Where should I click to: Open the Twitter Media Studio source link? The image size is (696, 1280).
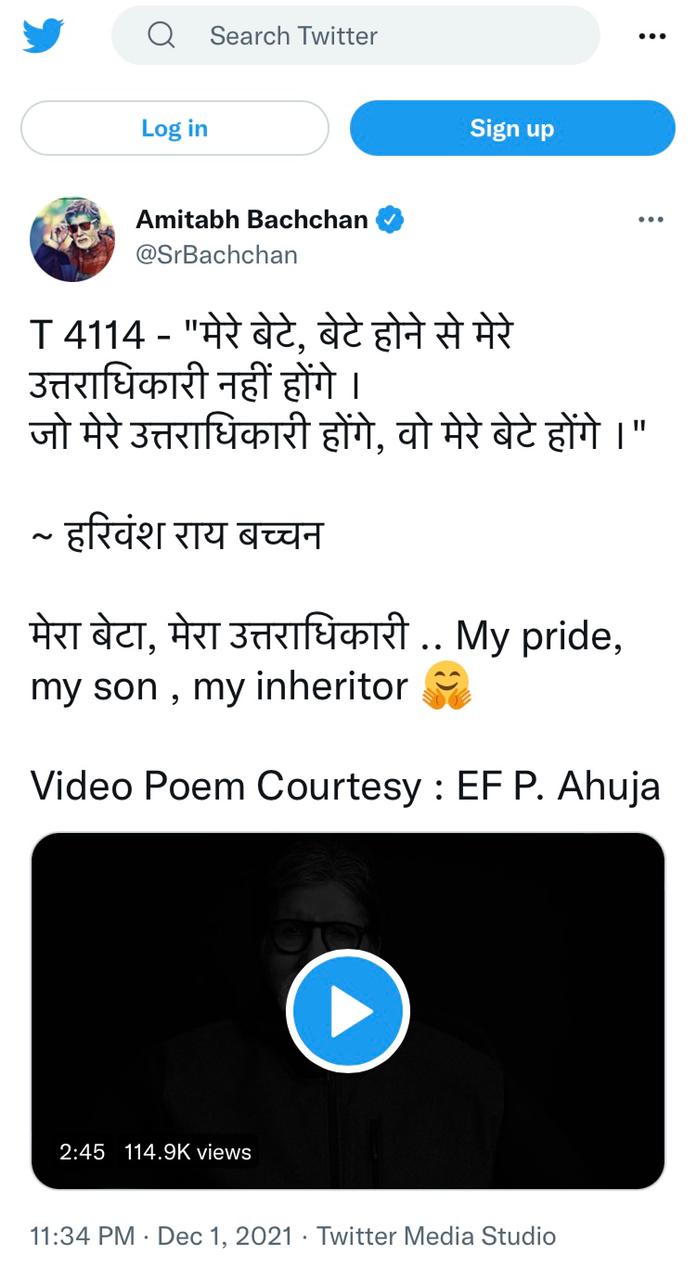(436, 1235)
